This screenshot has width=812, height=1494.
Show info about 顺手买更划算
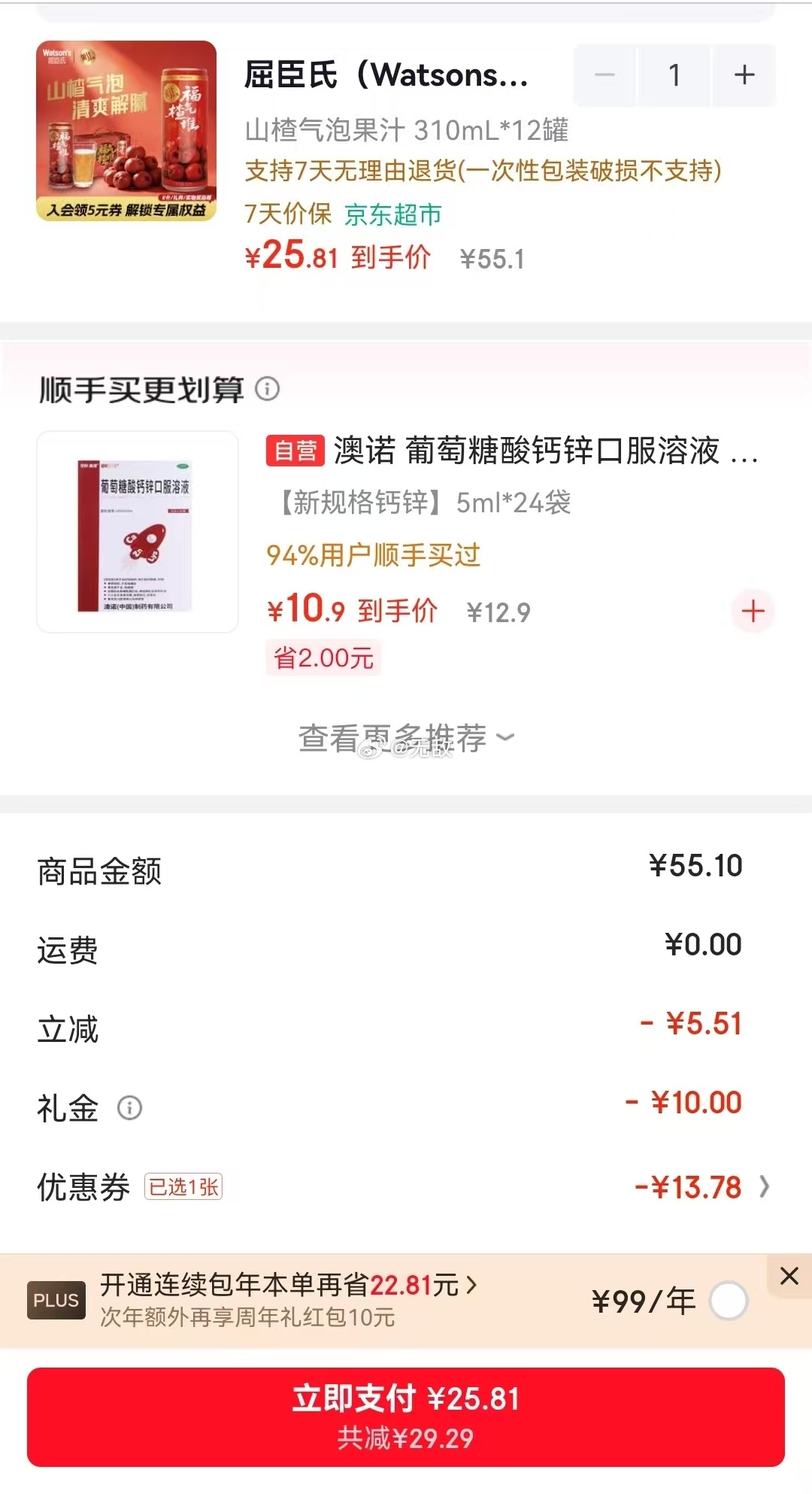click(x=268, y=389)
